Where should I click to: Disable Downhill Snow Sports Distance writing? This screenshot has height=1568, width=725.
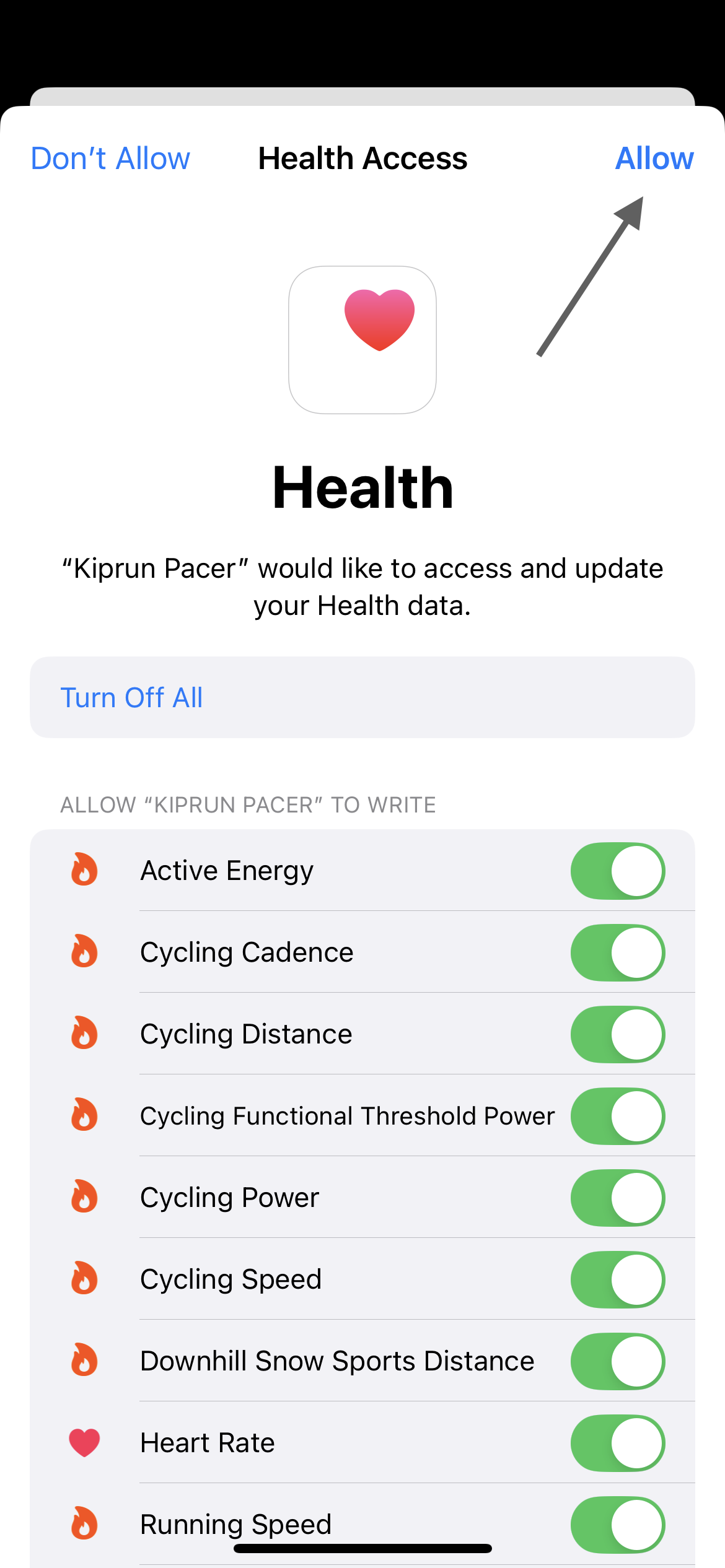[x=617, y=1361]
